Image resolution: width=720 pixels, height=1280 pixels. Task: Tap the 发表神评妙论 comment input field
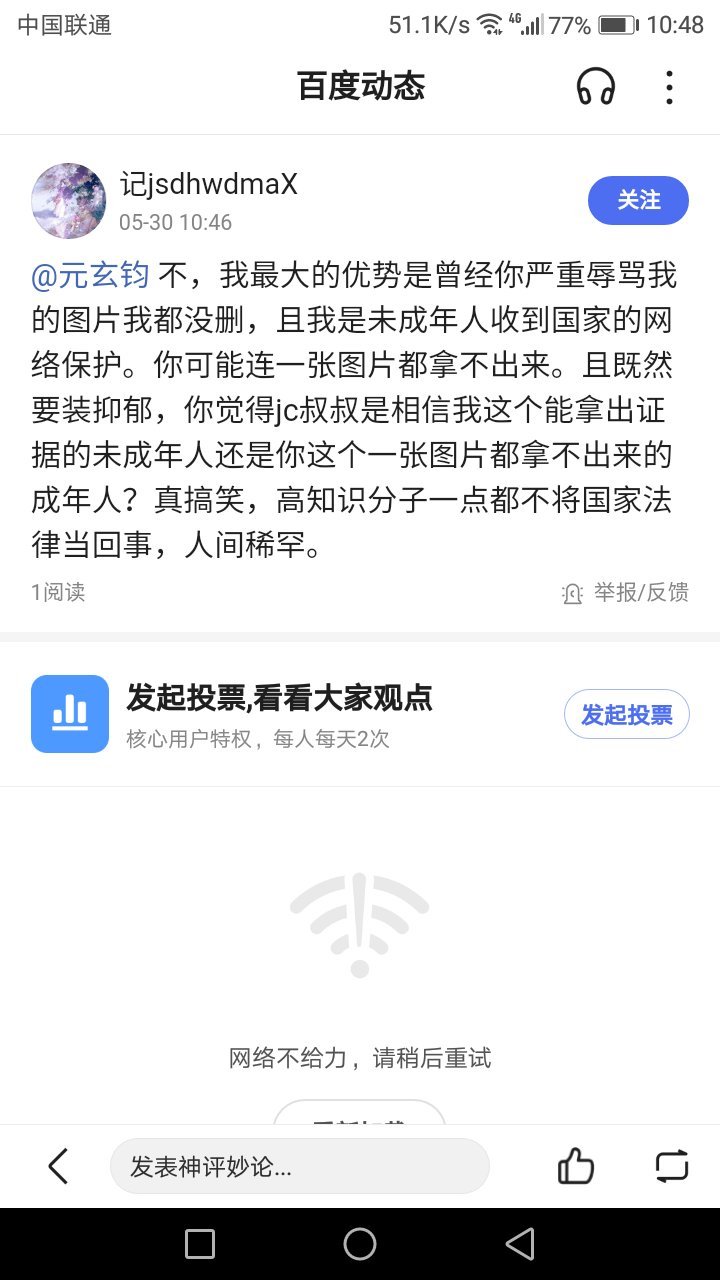click(298, 1166)
